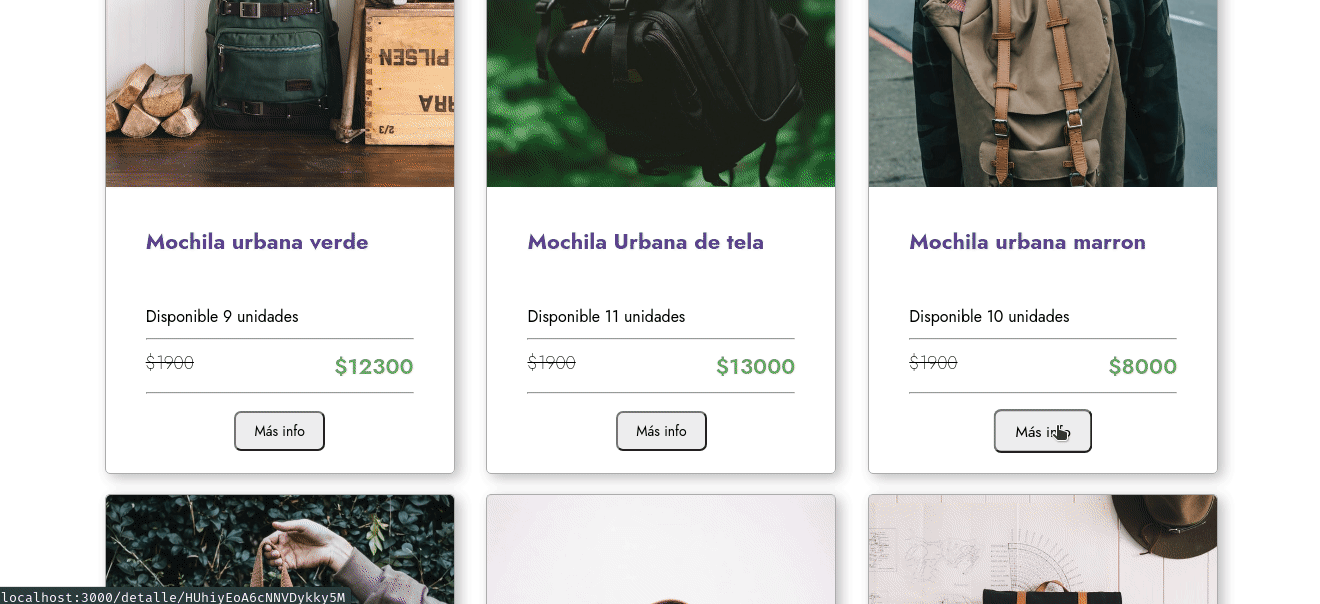This screenshot has width=1320, height=604.
Task: Open Más info for Mochila Urbana de tela
Action: pyautogui.click(x=661, y=431)
